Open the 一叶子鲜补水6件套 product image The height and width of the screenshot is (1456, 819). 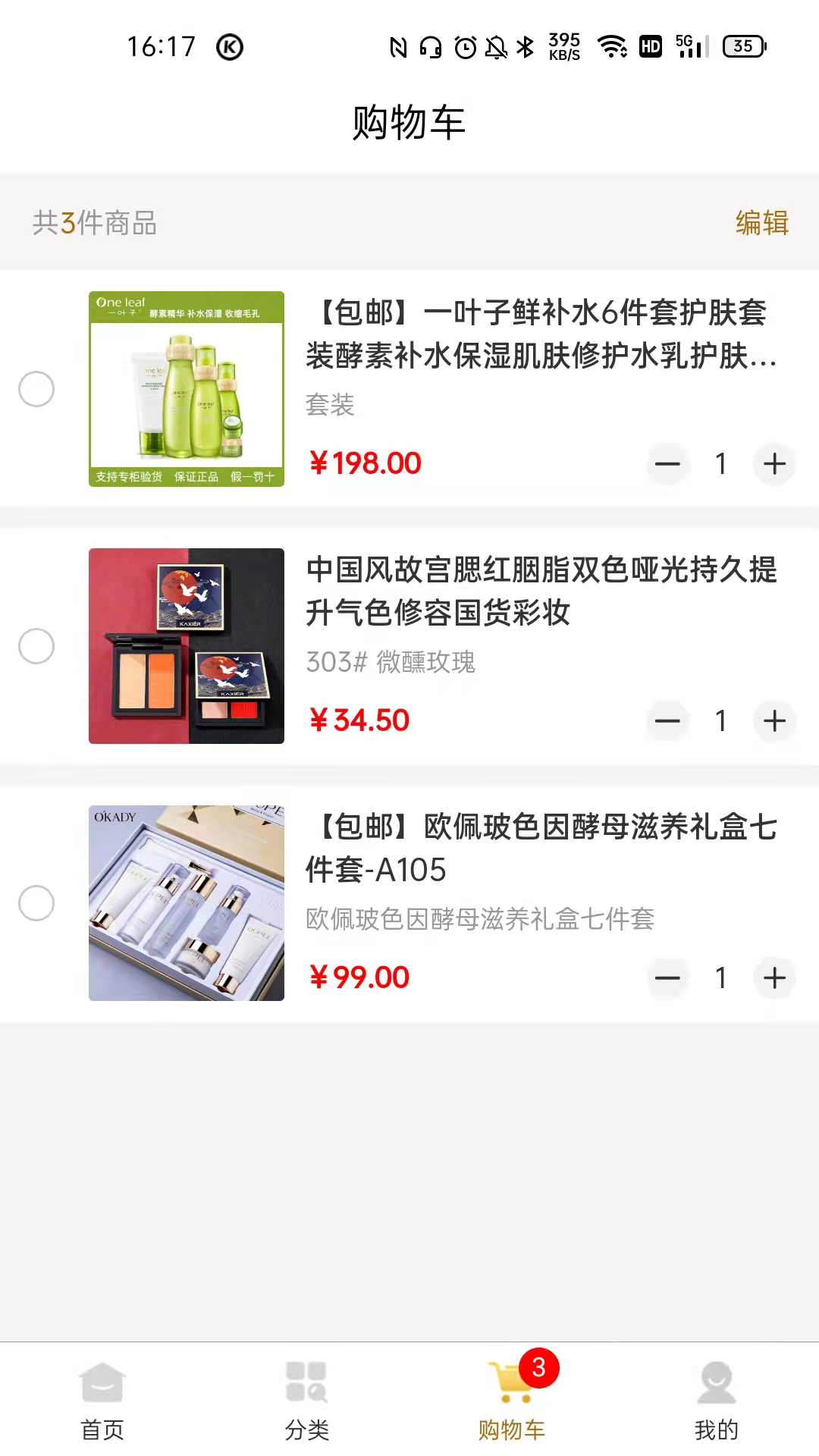tap(187, 389)
